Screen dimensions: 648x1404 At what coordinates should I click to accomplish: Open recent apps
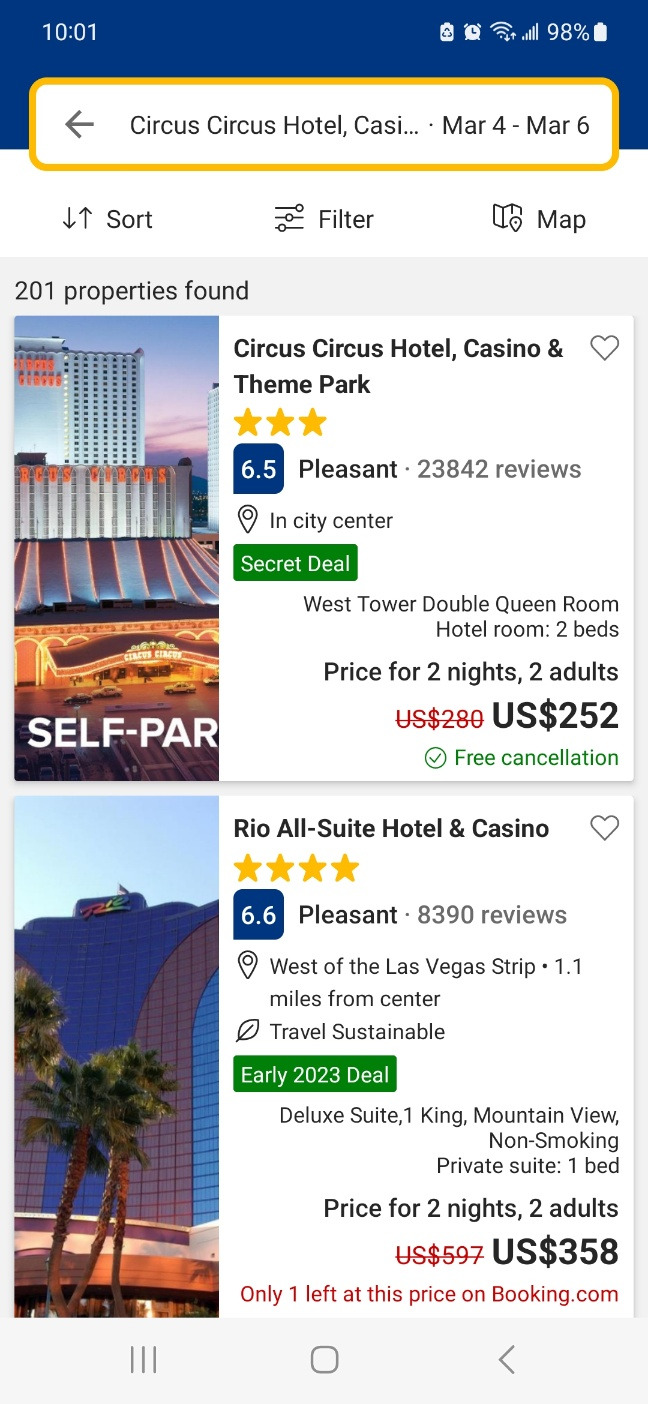click(x=144, y=1359)
